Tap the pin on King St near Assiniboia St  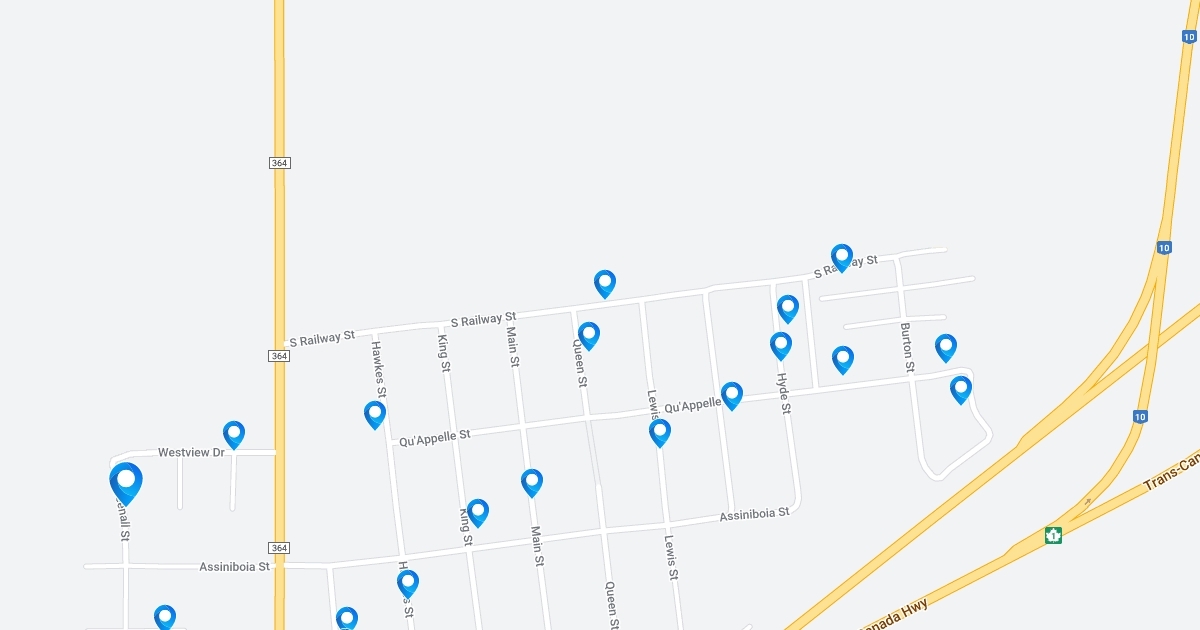point(478,512)
